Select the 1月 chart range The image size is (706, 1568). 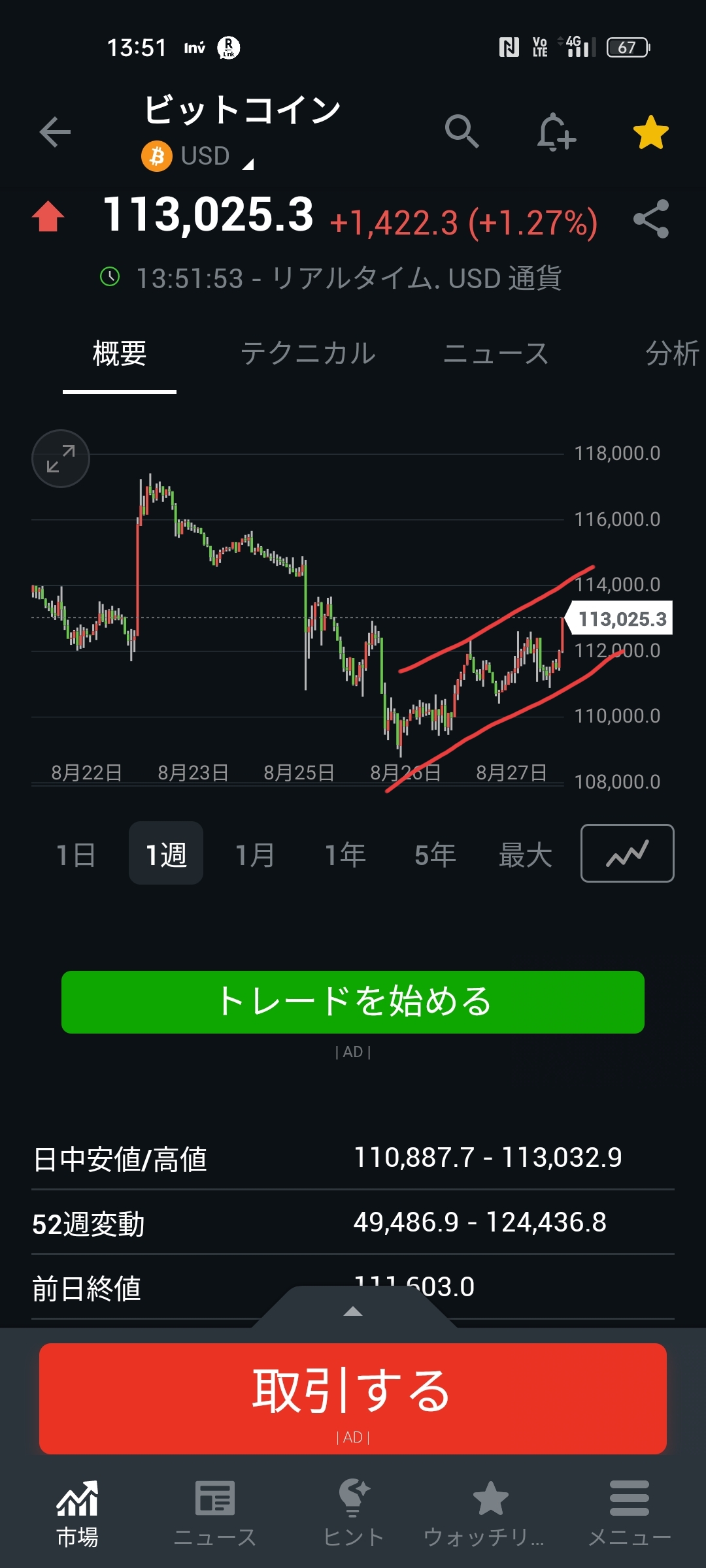pos(255,855)
